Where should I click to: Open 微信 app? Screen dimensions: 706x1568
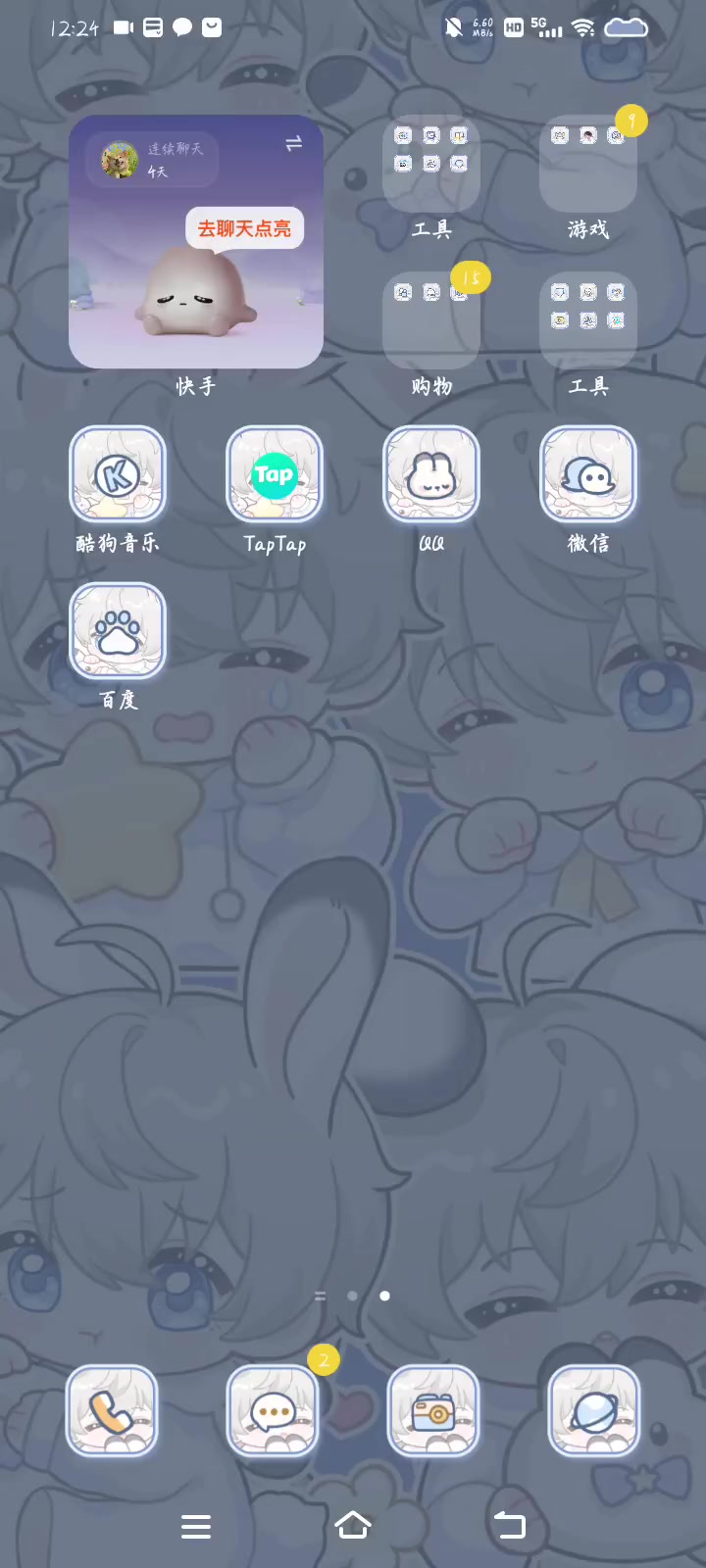tap(588, 475)
